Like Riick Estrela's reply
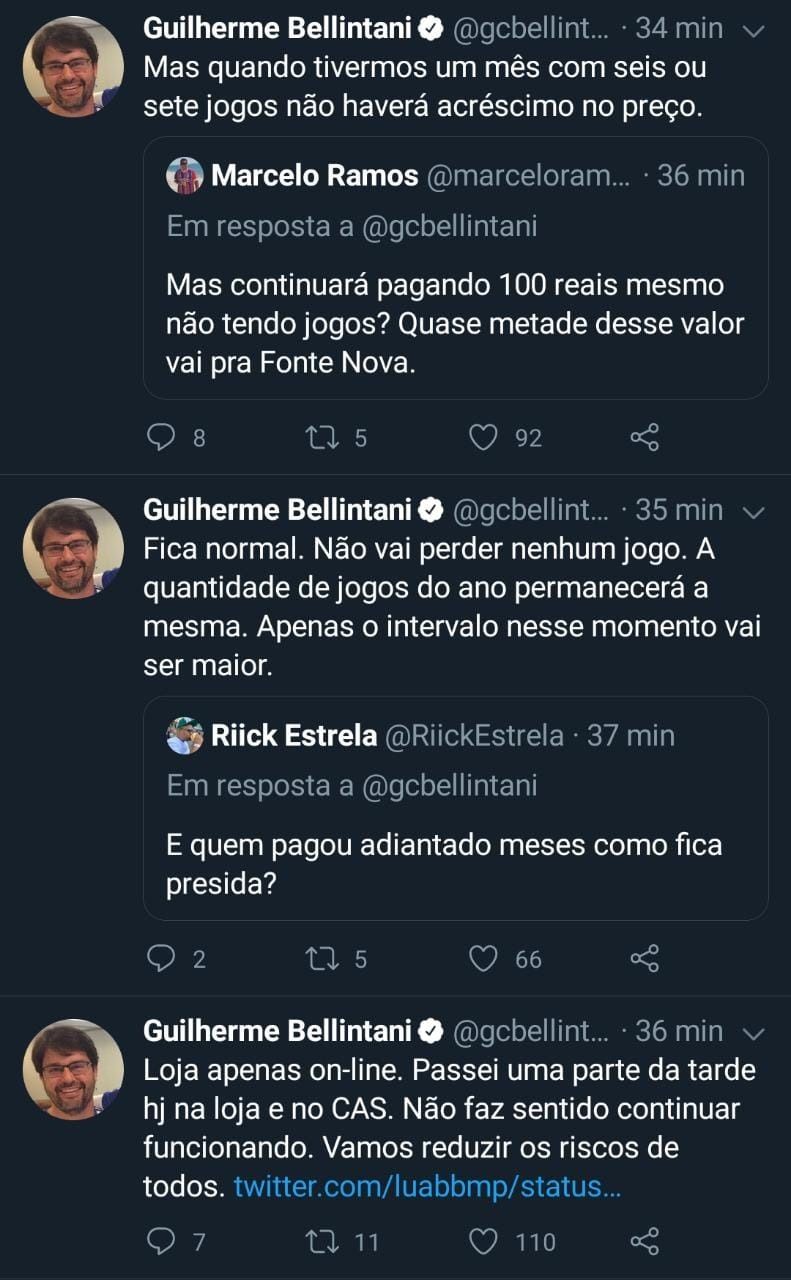The height and width of the screenshot is (1280, 791). coord(487,959)
